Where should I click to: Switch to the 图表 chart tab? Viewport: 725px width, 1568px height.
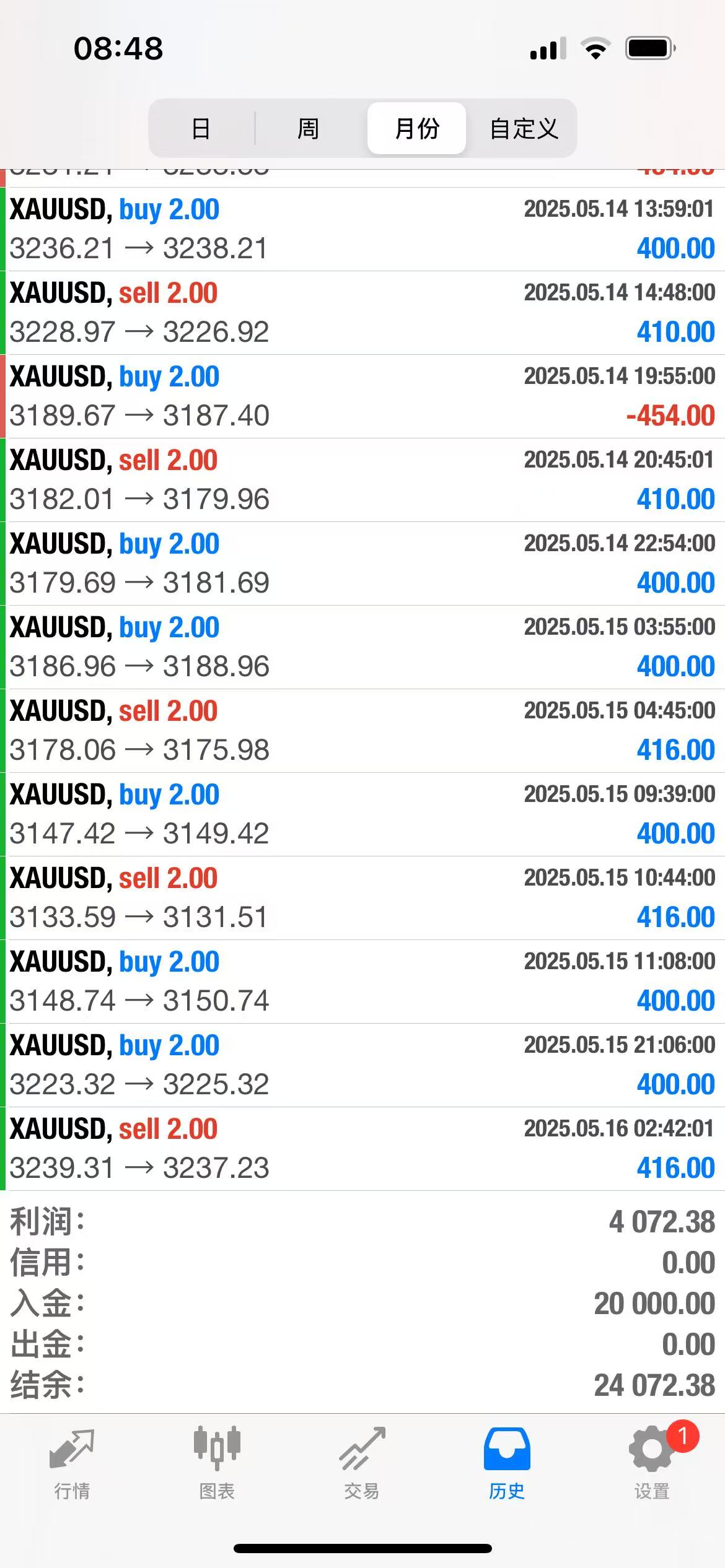tap(217, 1463)
